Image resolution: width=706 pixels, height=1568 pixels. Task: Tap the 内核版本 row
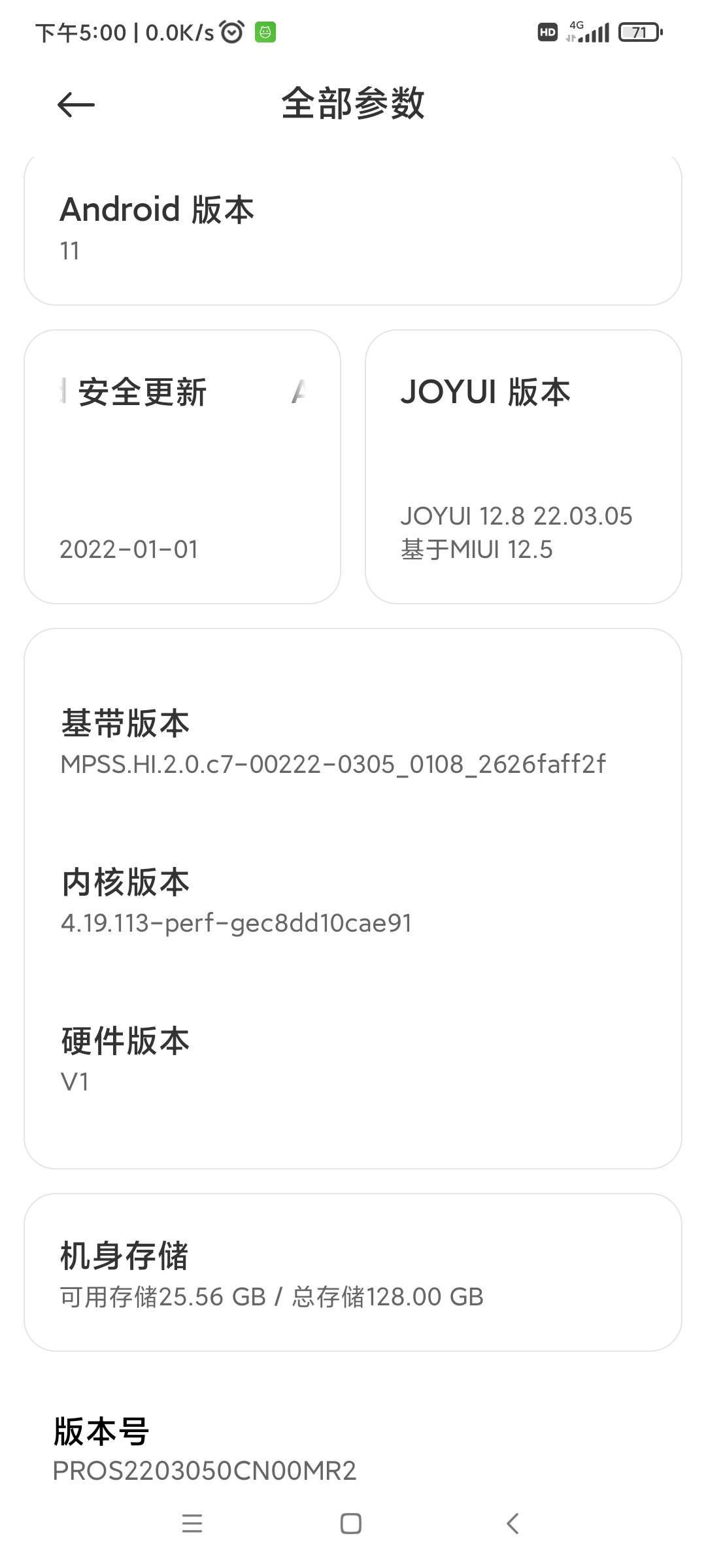353,901
